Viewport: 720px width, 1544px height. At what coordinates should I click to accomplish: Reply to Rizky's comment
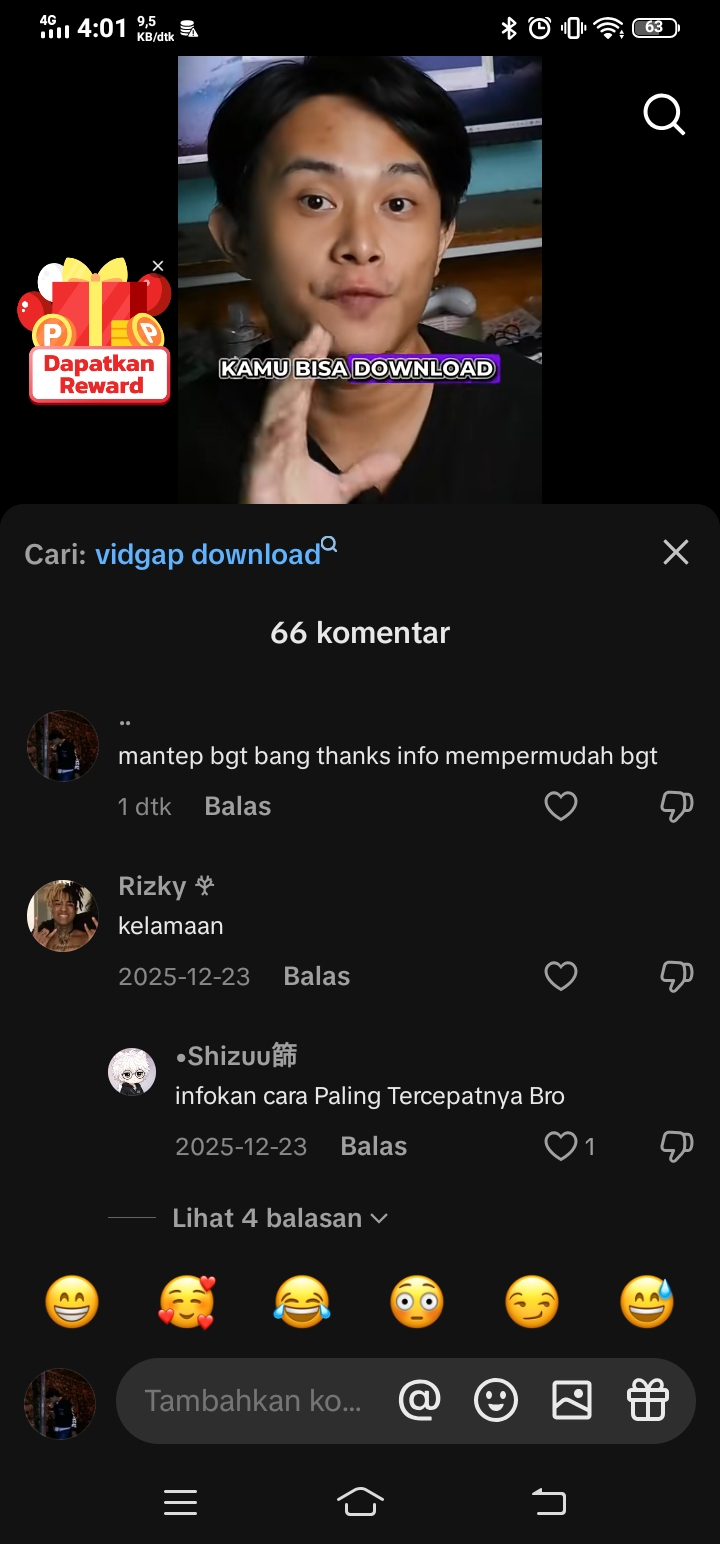(316, 977)
